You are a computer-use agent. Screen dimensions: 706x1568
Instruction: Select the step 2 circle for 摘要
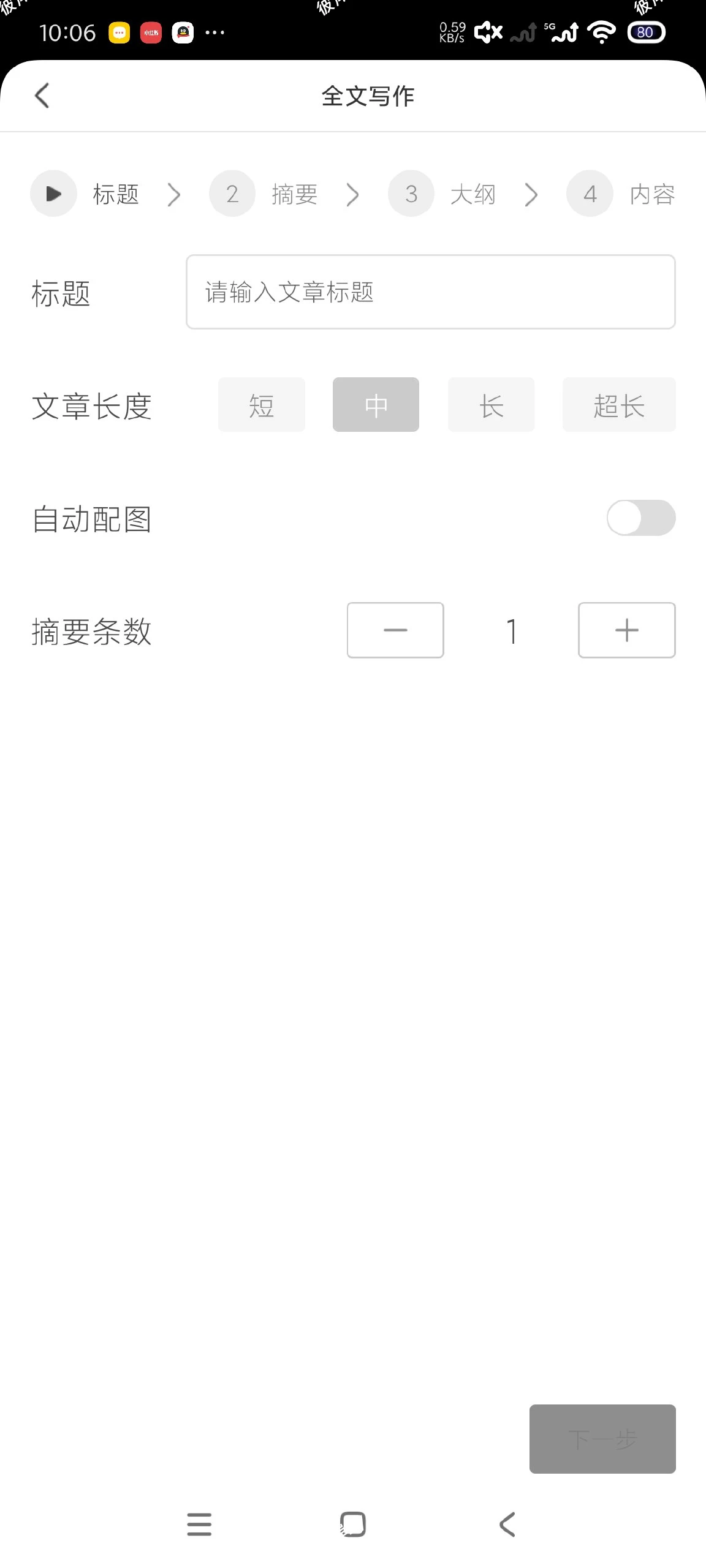(x=232, y=194)
